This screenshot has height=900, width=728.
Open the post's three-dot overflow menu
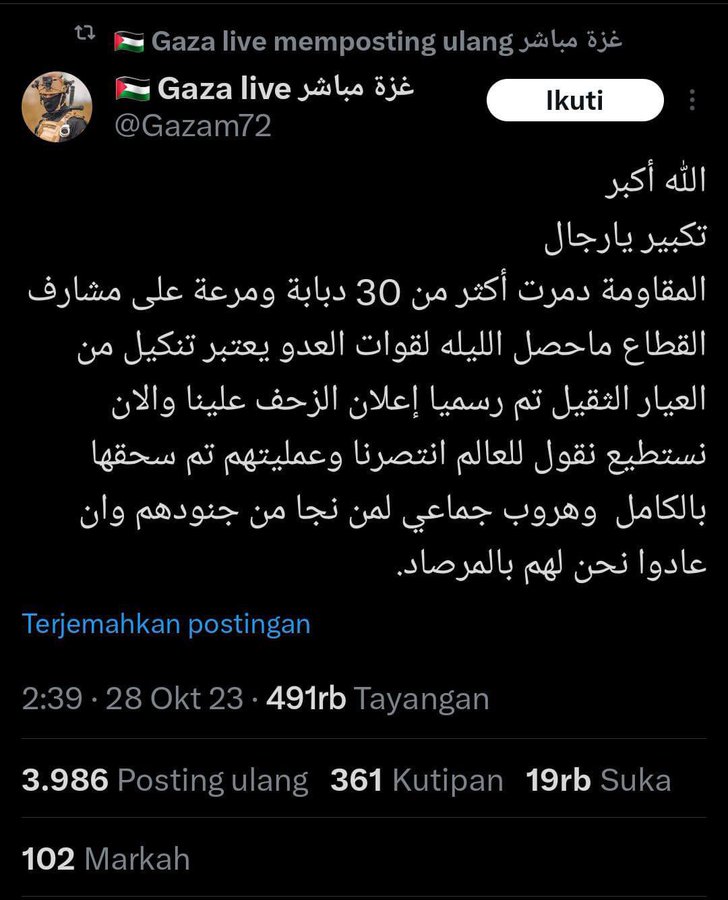coord(693,101)
